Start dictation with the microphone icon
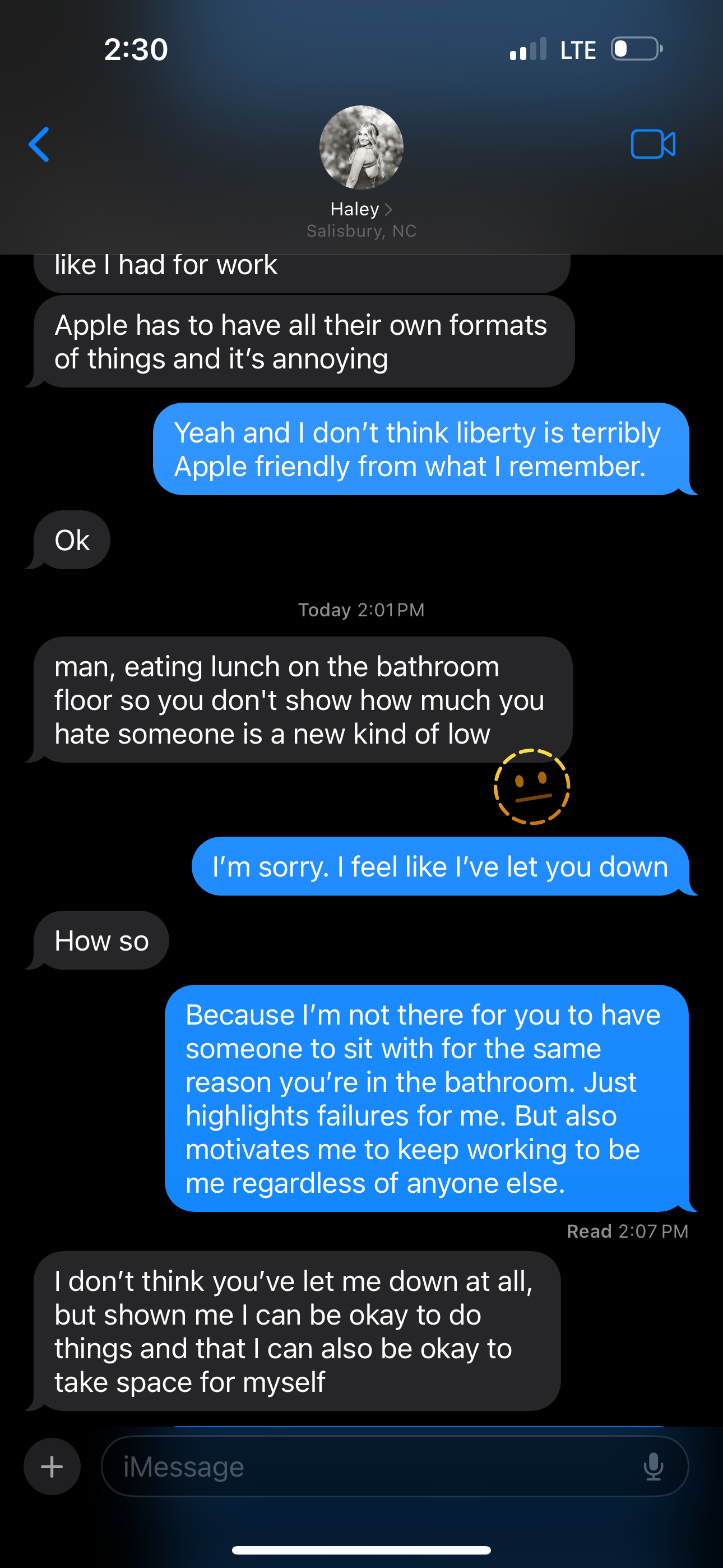 [x=653, y=1466]
